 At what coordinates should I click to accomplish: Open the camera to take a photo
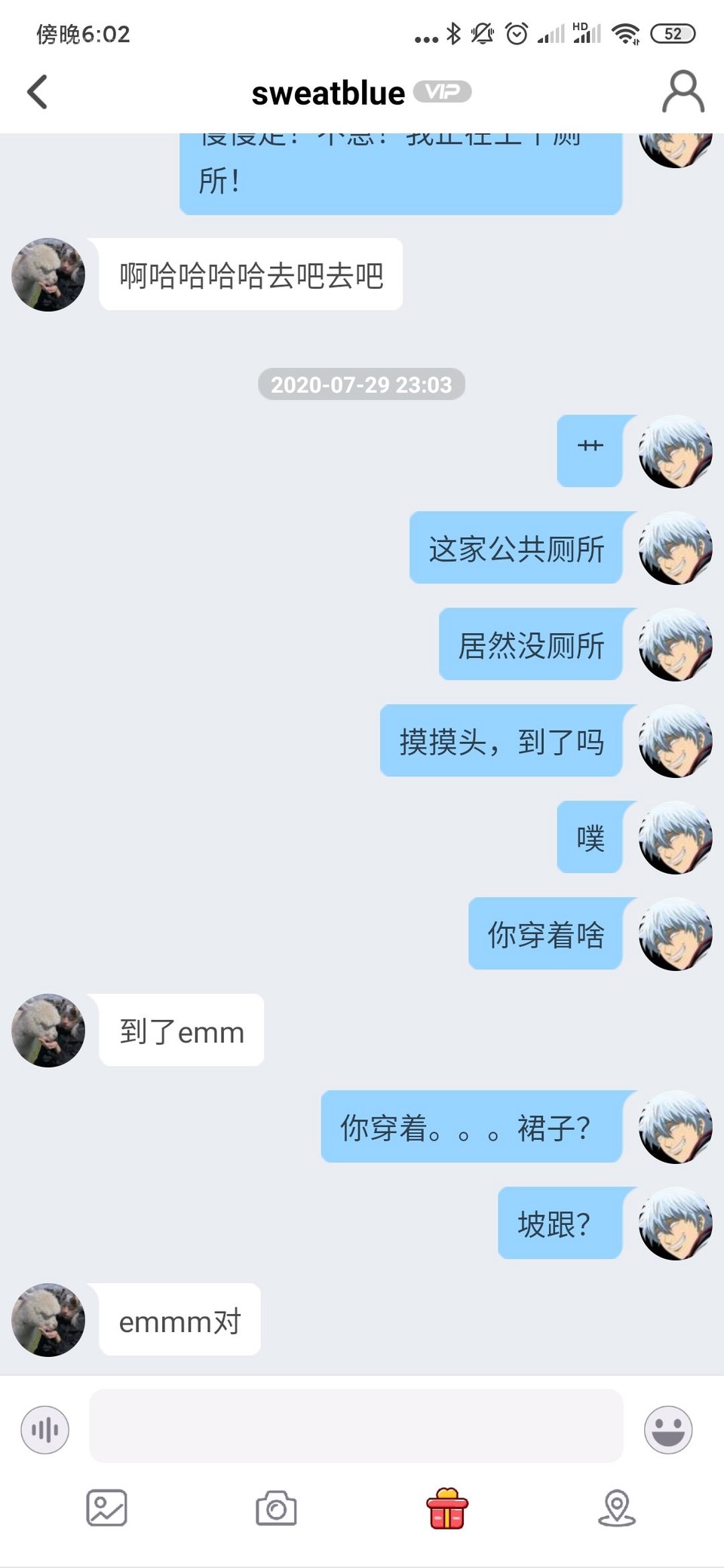coord(276,1508)
